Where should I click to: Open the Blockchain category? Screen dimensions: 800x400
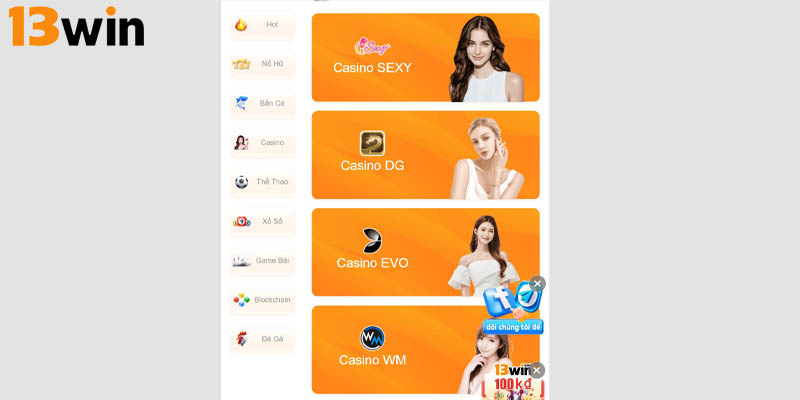pyautogui.click(x=262, y=299)
